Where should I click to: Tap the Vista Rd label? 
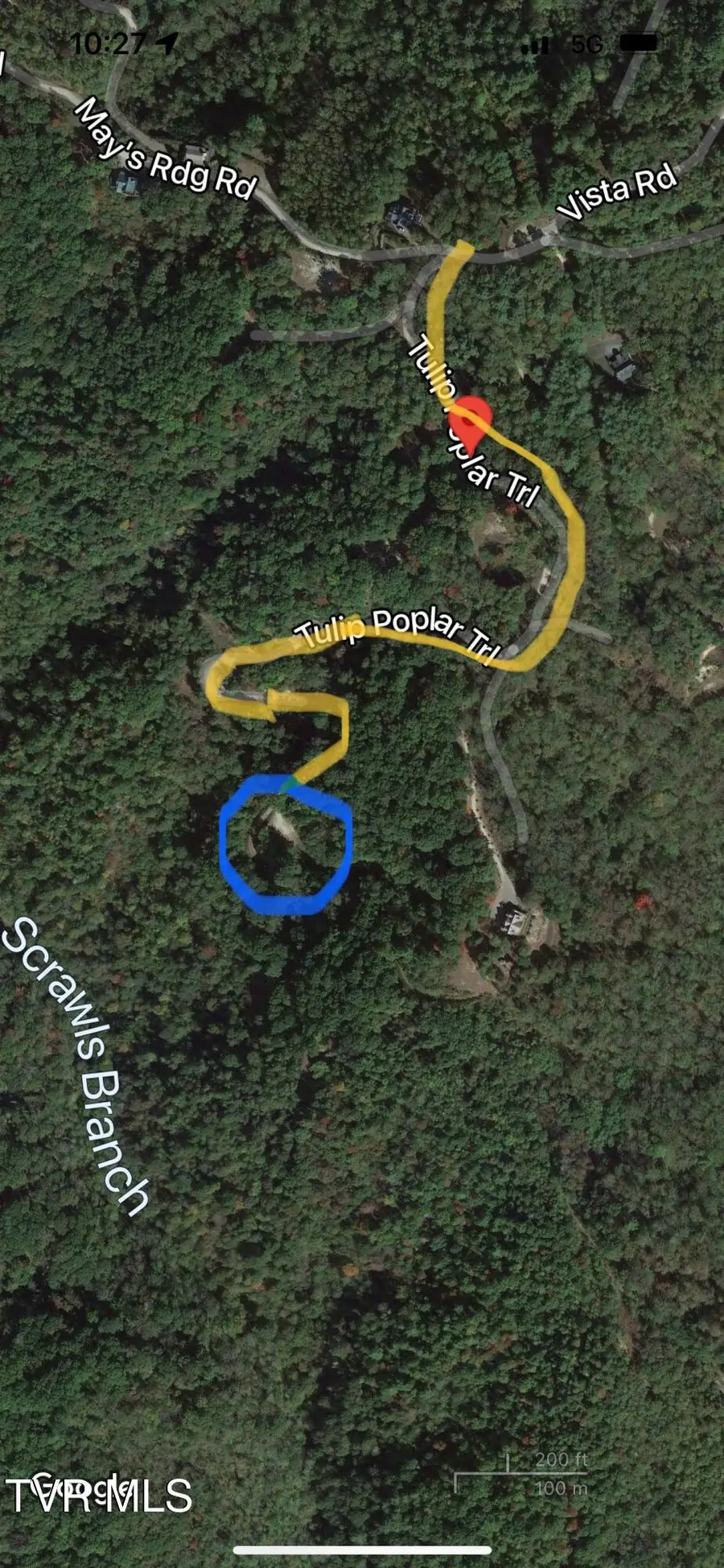tap(615, 192)
